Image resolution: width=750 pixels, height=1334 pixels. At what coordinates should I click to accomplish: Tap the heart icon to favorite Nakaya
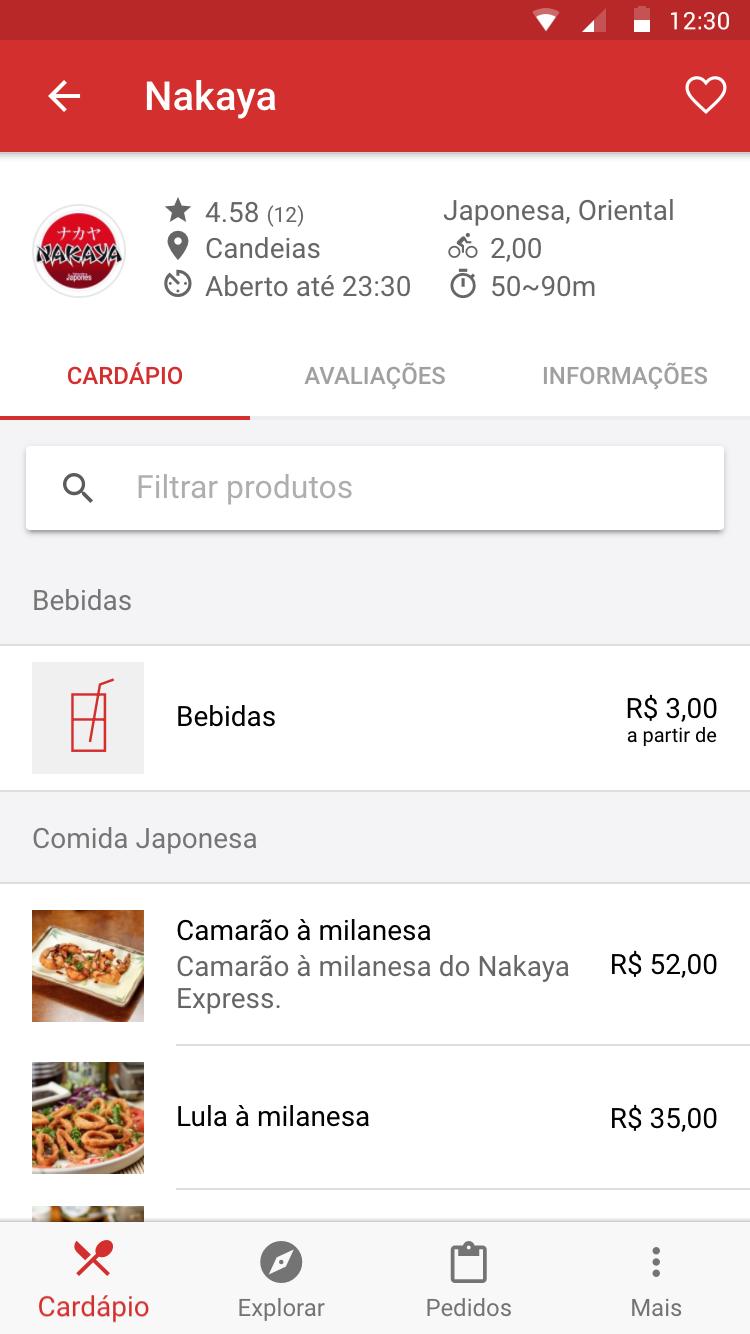707,95
